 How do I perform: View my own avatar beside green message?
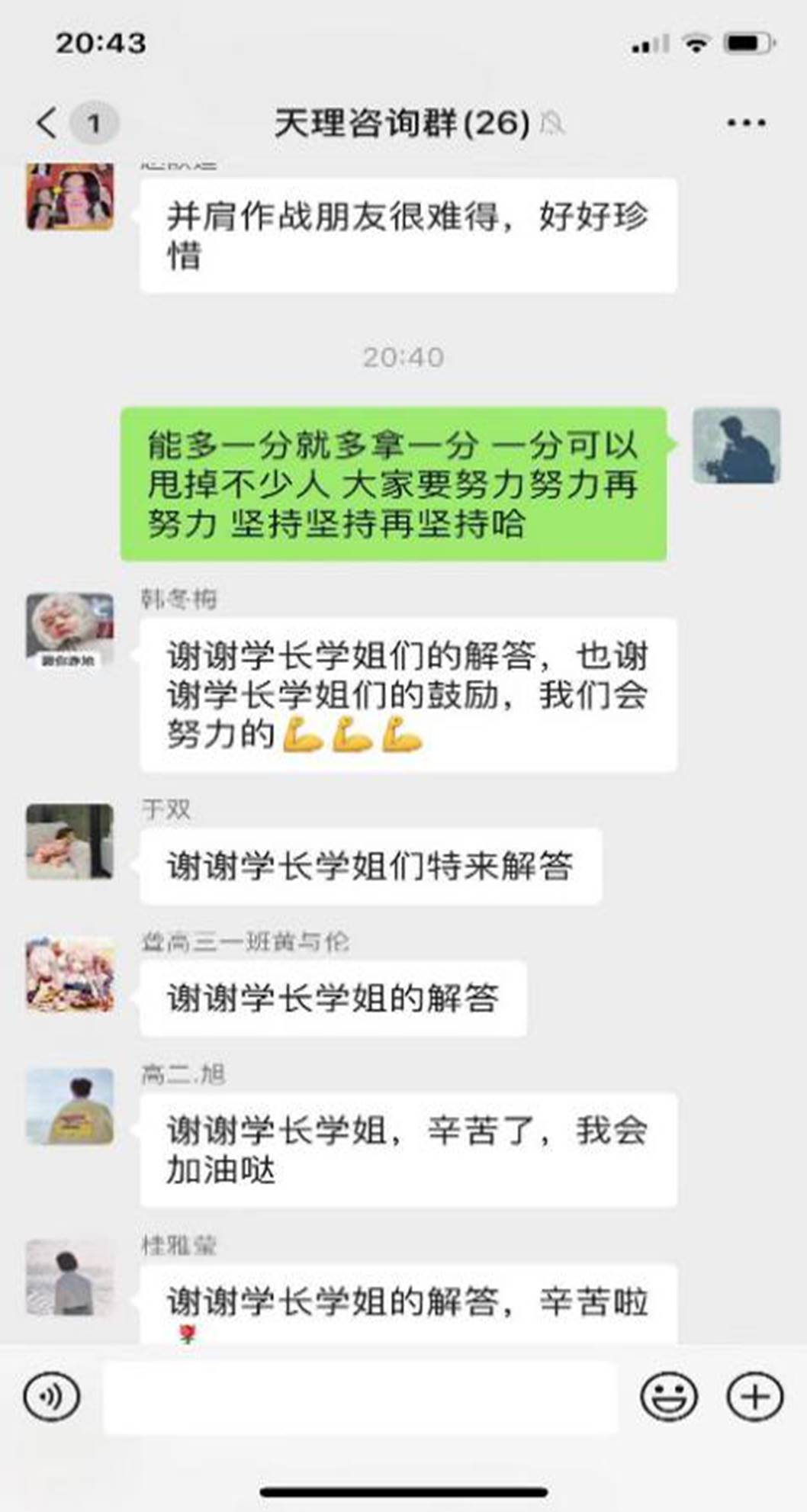click(x=736, y=446)
